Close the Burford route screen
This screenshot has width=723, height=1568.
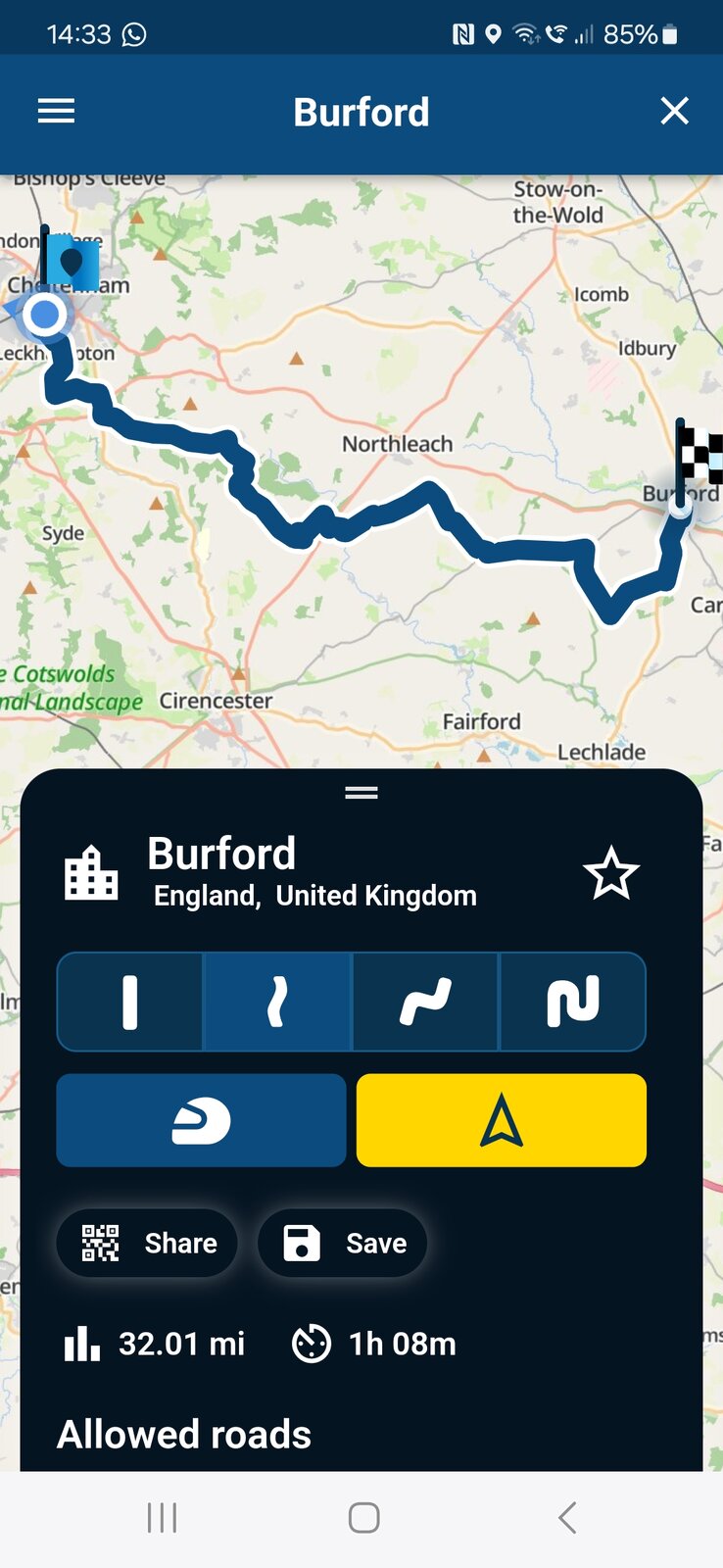pos(674,112)
